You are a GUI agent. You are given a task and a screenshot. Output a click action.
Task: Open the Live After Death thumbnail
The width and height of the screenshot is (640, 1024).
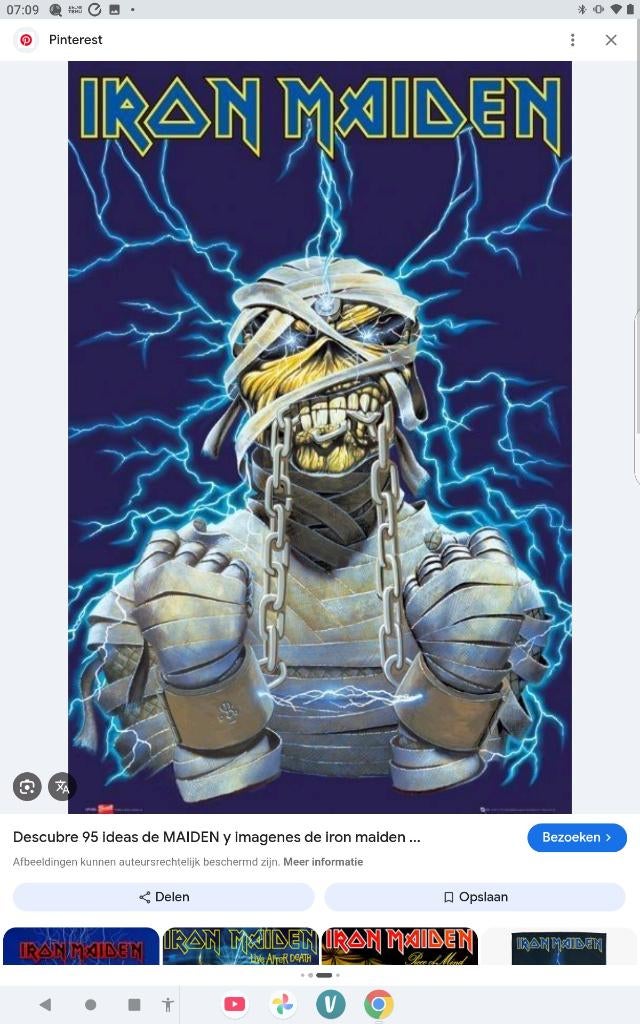tap(240, 946)
